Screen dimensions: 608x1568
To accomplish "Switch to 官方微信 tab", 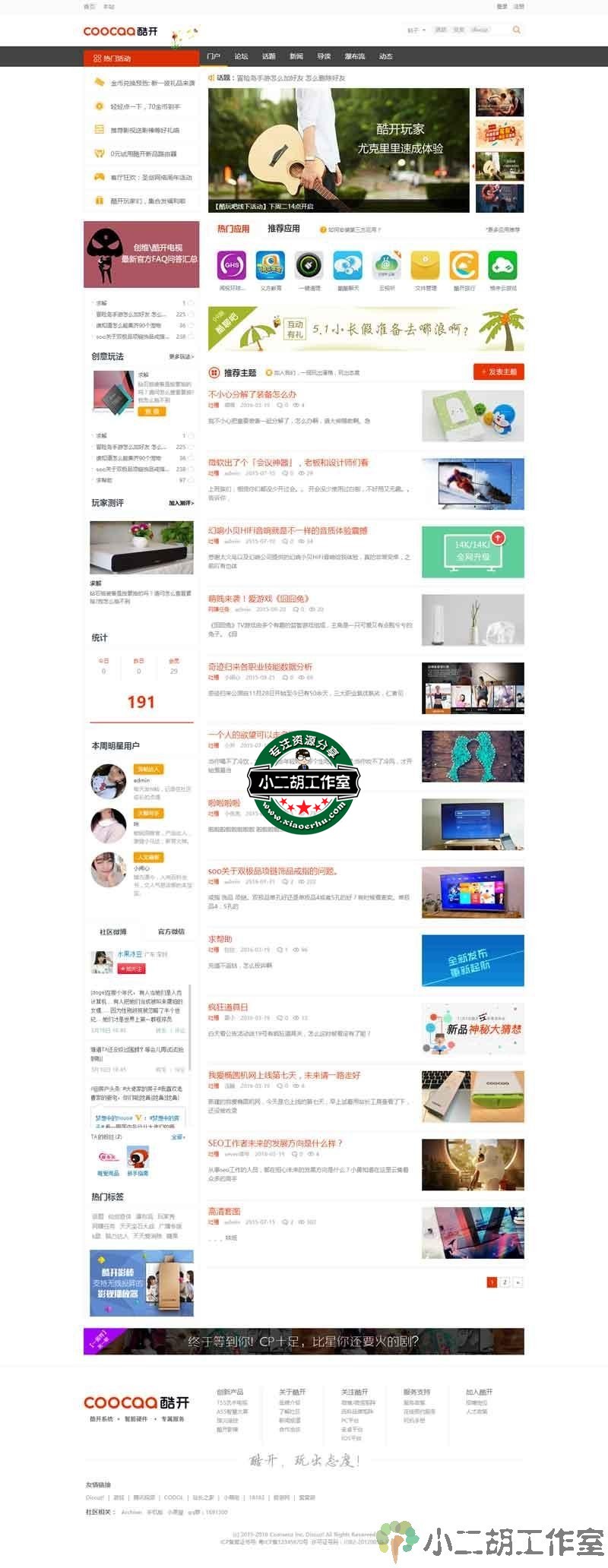I will tap(171, 931).
